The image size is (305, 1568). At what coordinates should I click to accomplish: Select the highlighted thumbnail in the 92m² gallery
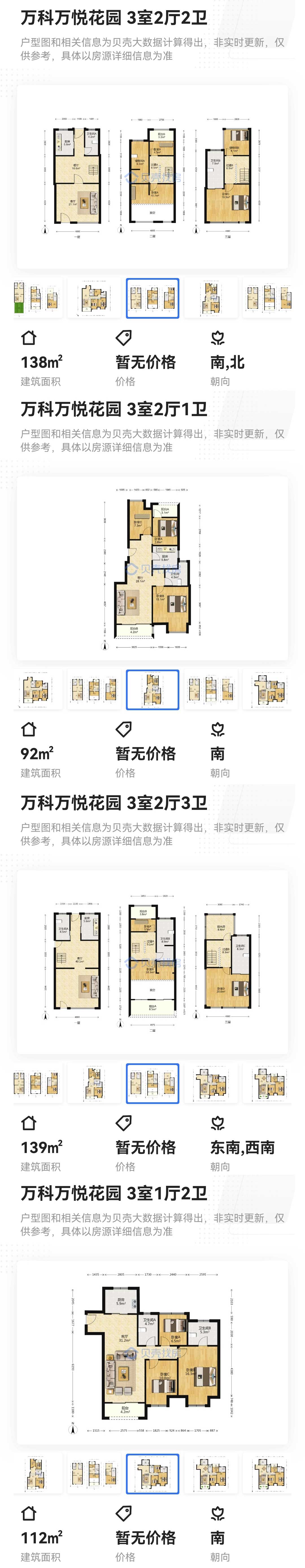tap(152, 690)
